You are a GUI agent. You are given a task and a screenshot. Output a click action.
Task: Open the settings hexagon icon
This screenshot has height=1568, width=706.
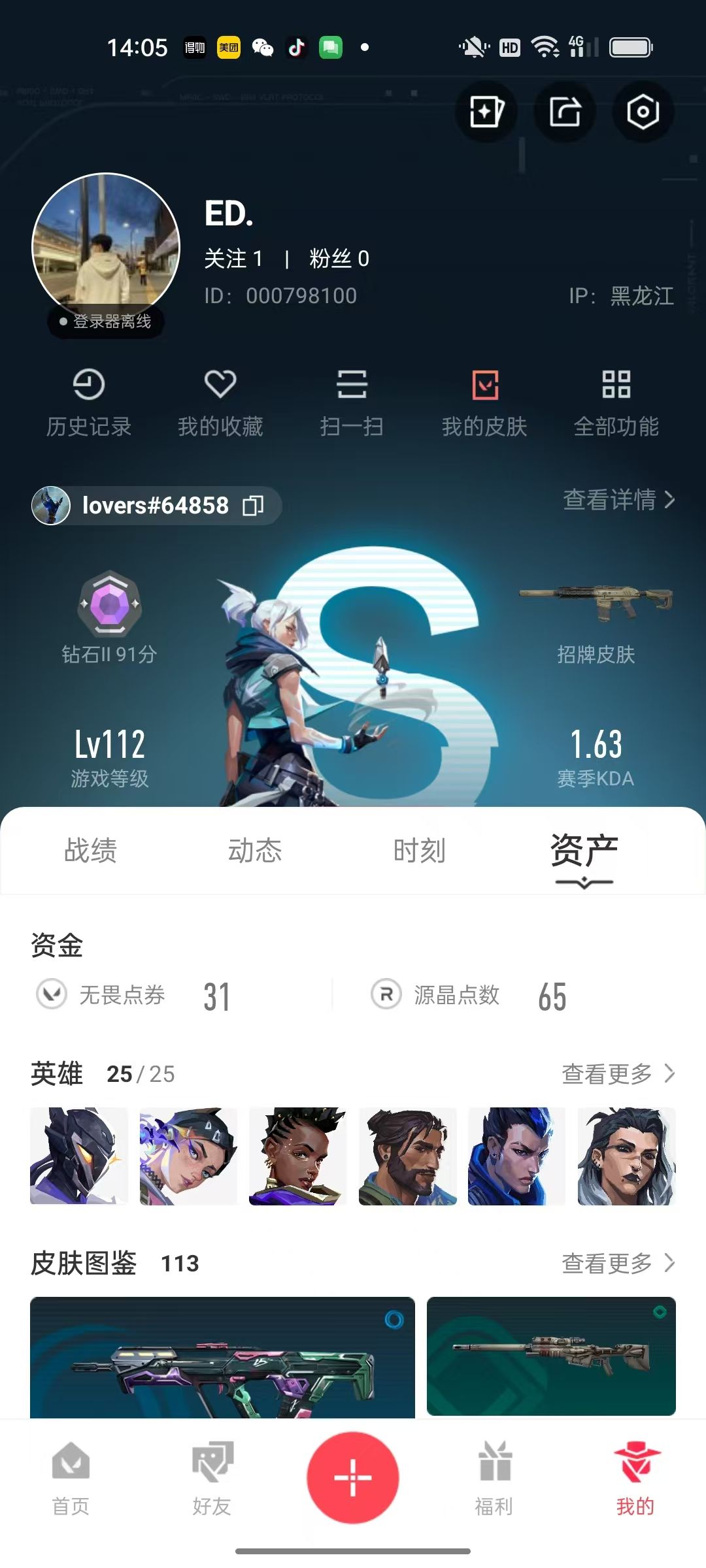coord(643,112)
